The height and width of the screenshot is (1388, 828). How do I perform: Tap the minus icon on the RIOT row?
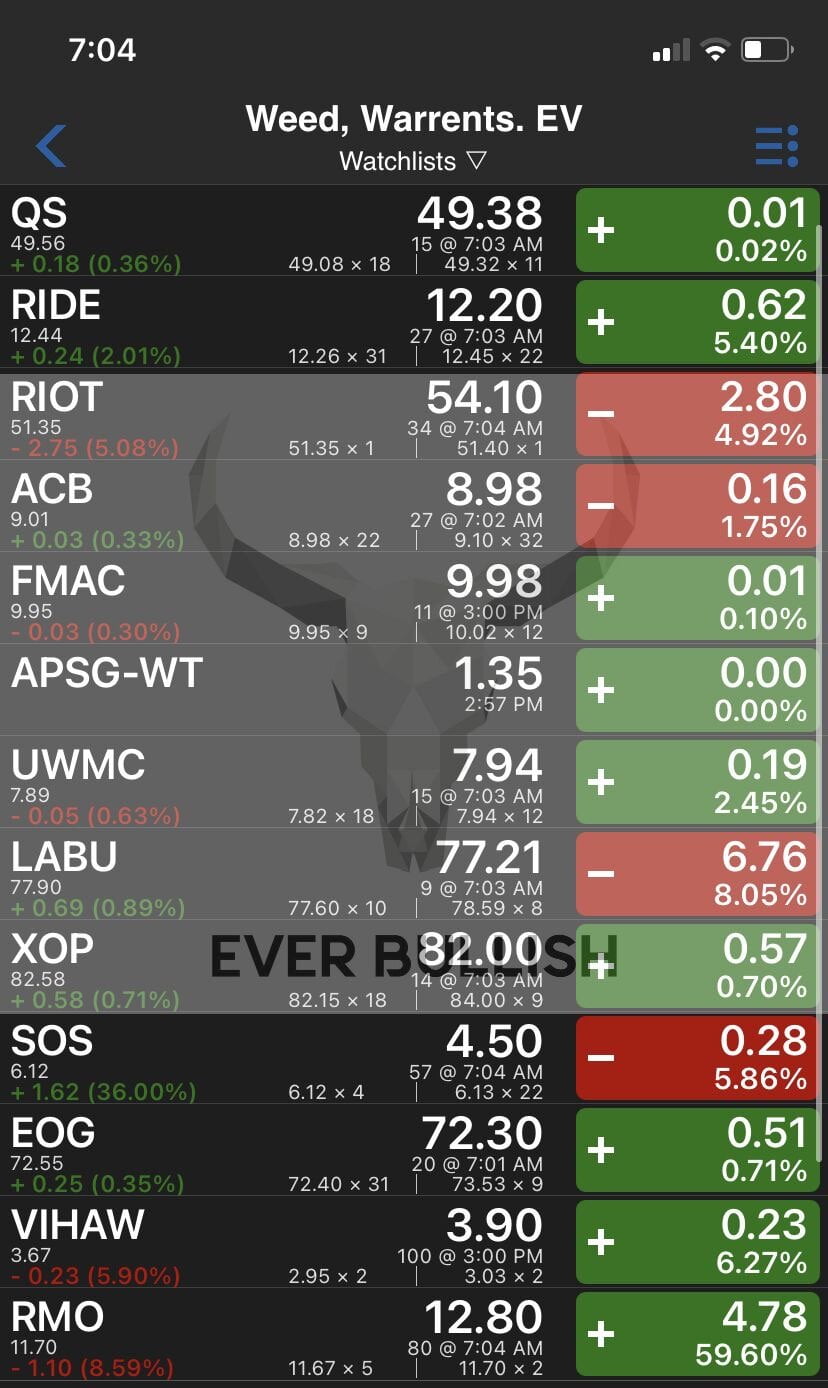coord(602,414)
